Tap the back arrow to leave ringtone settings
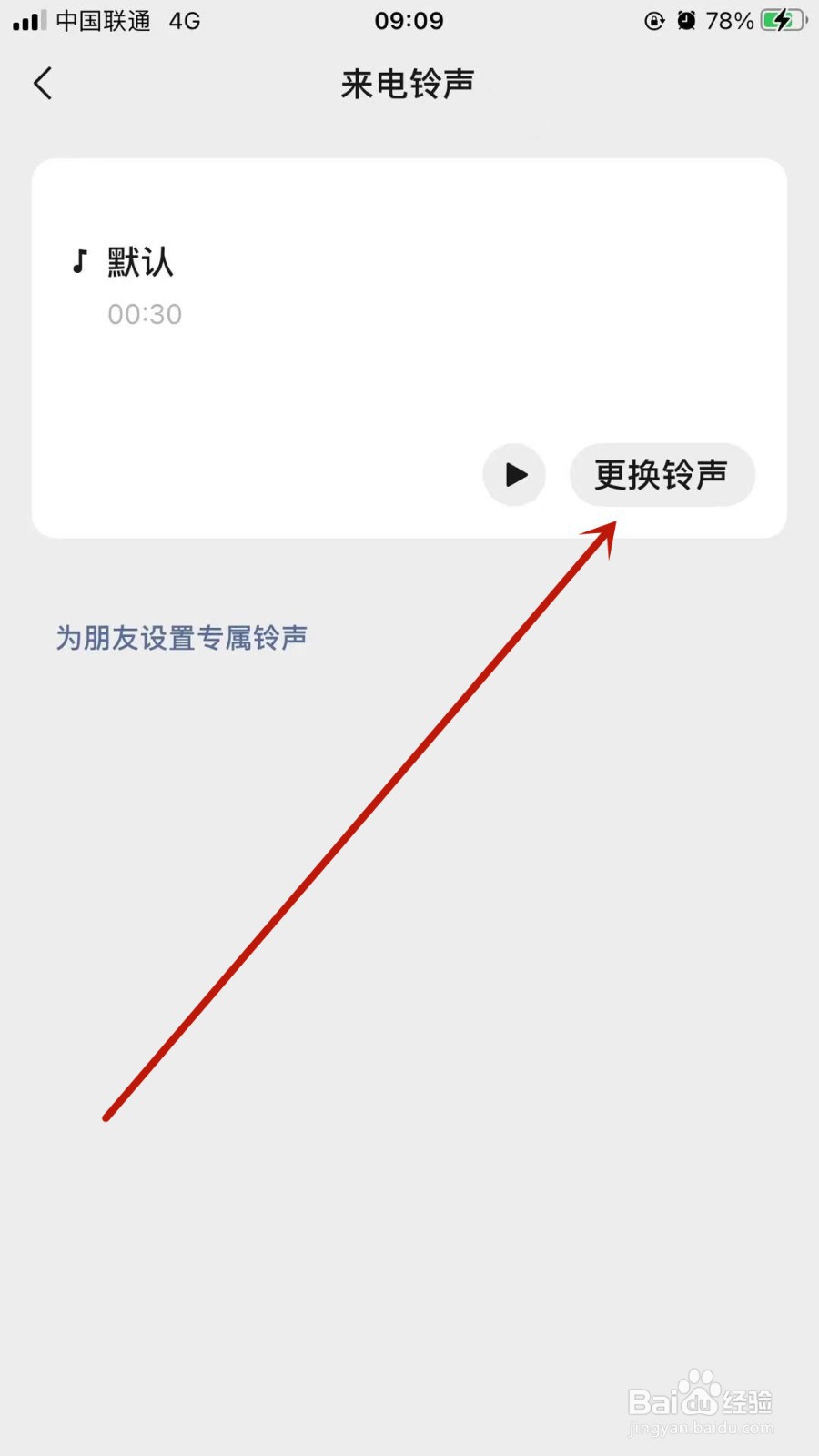Screen dimensions: 819x1456 point(42,83)
